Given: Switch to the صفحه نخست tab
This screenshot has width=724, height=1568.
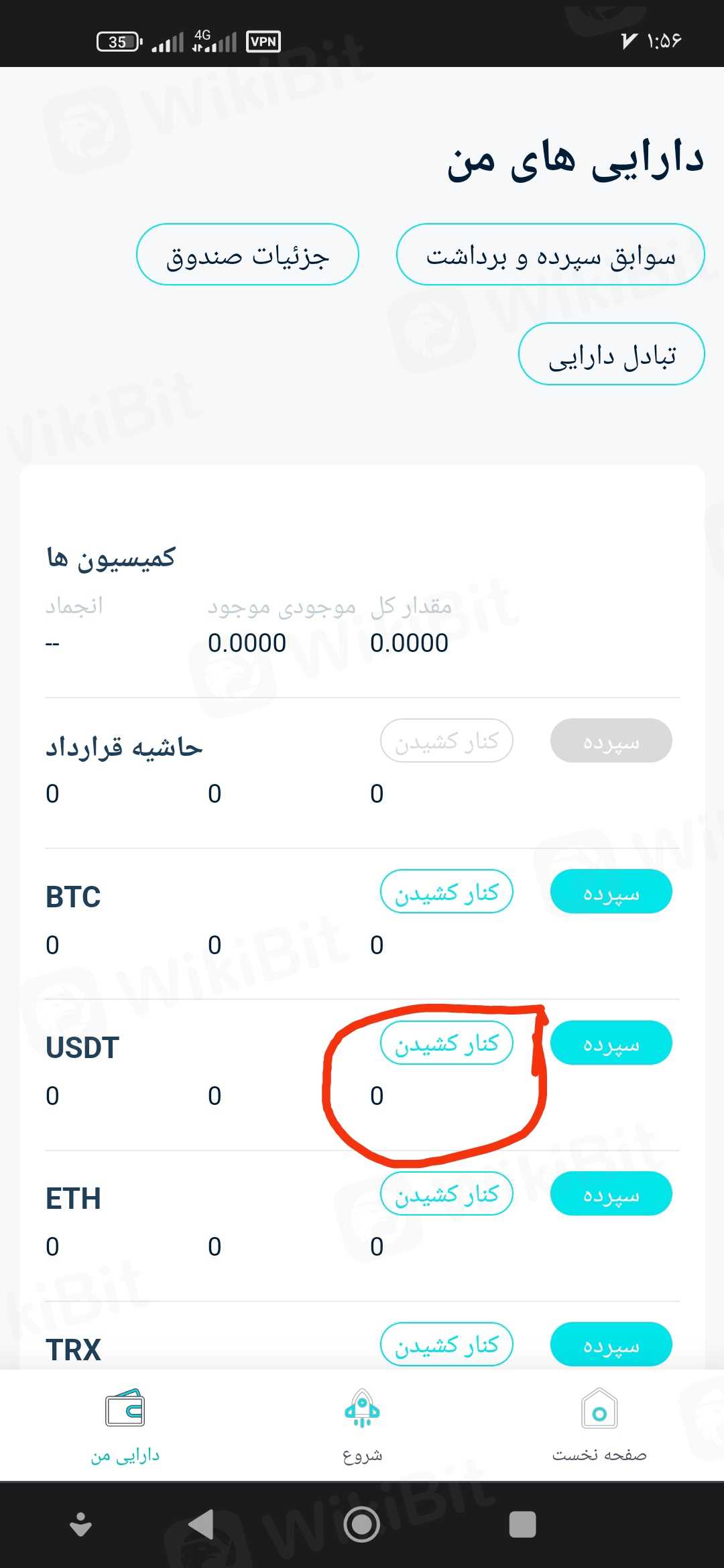Looking at the screenshot, I should (599, 1425).
